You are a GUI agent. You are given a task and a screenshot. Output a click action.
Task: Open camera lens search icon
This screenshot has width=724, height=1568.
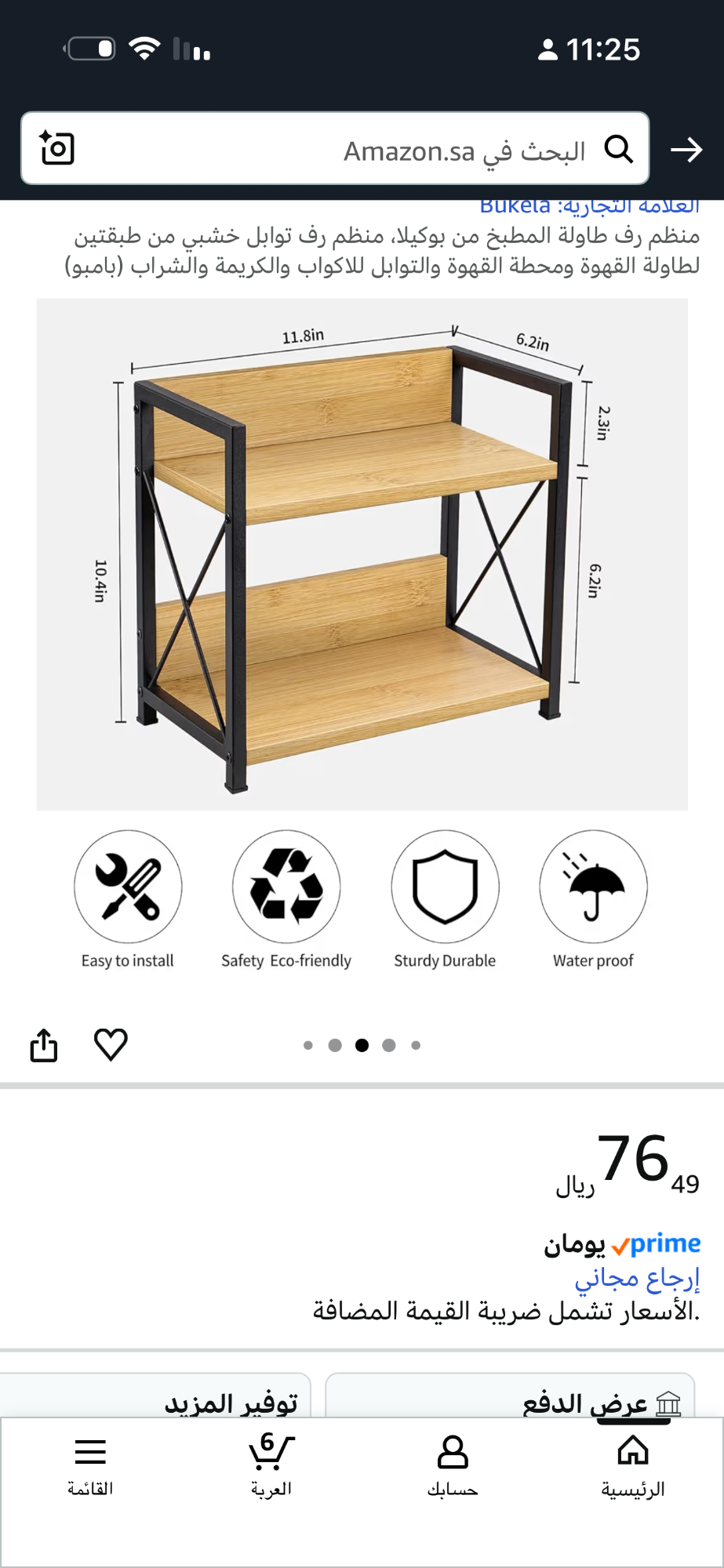coord(57,148)
